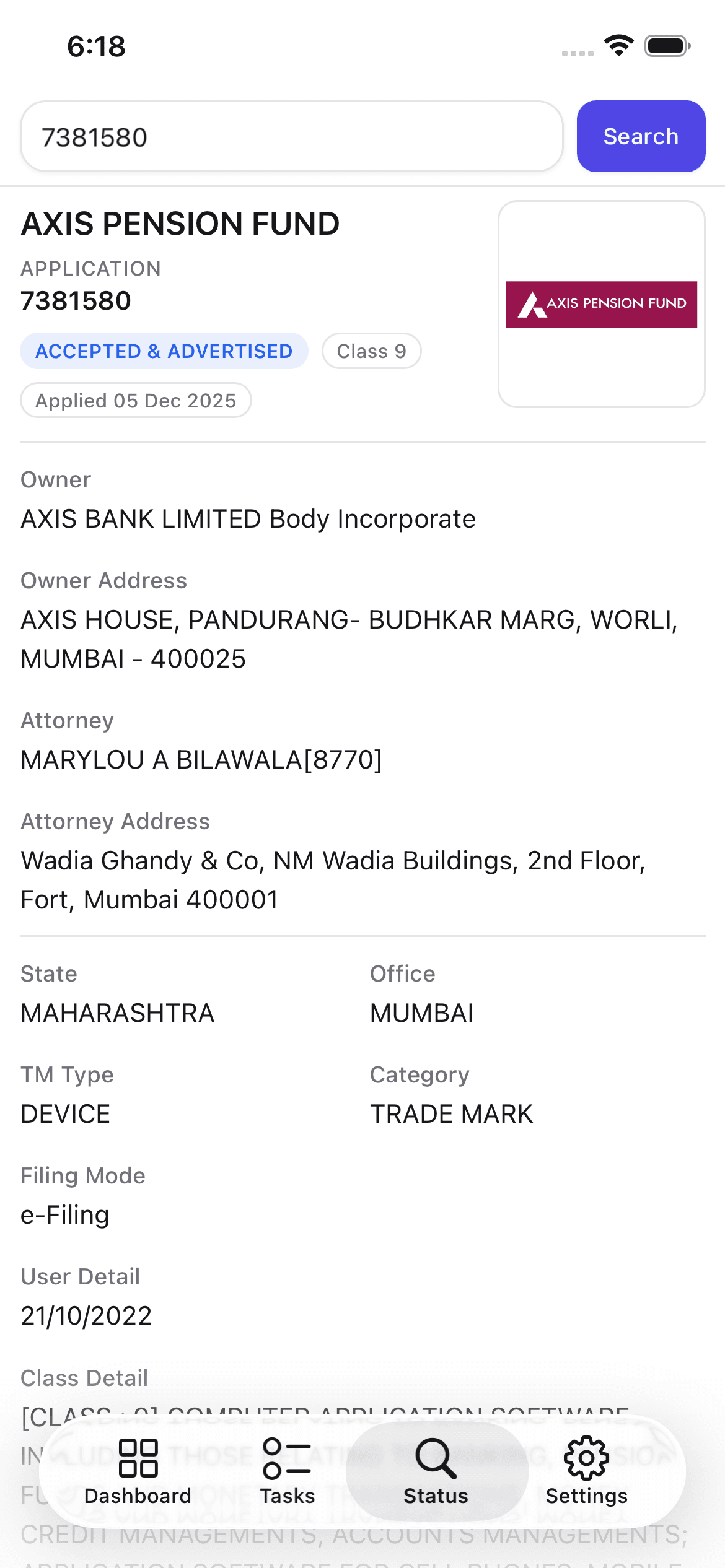Screen dimensions: 725x1568
Task: Click the cellular signal dots indicator
Action: 576,53
